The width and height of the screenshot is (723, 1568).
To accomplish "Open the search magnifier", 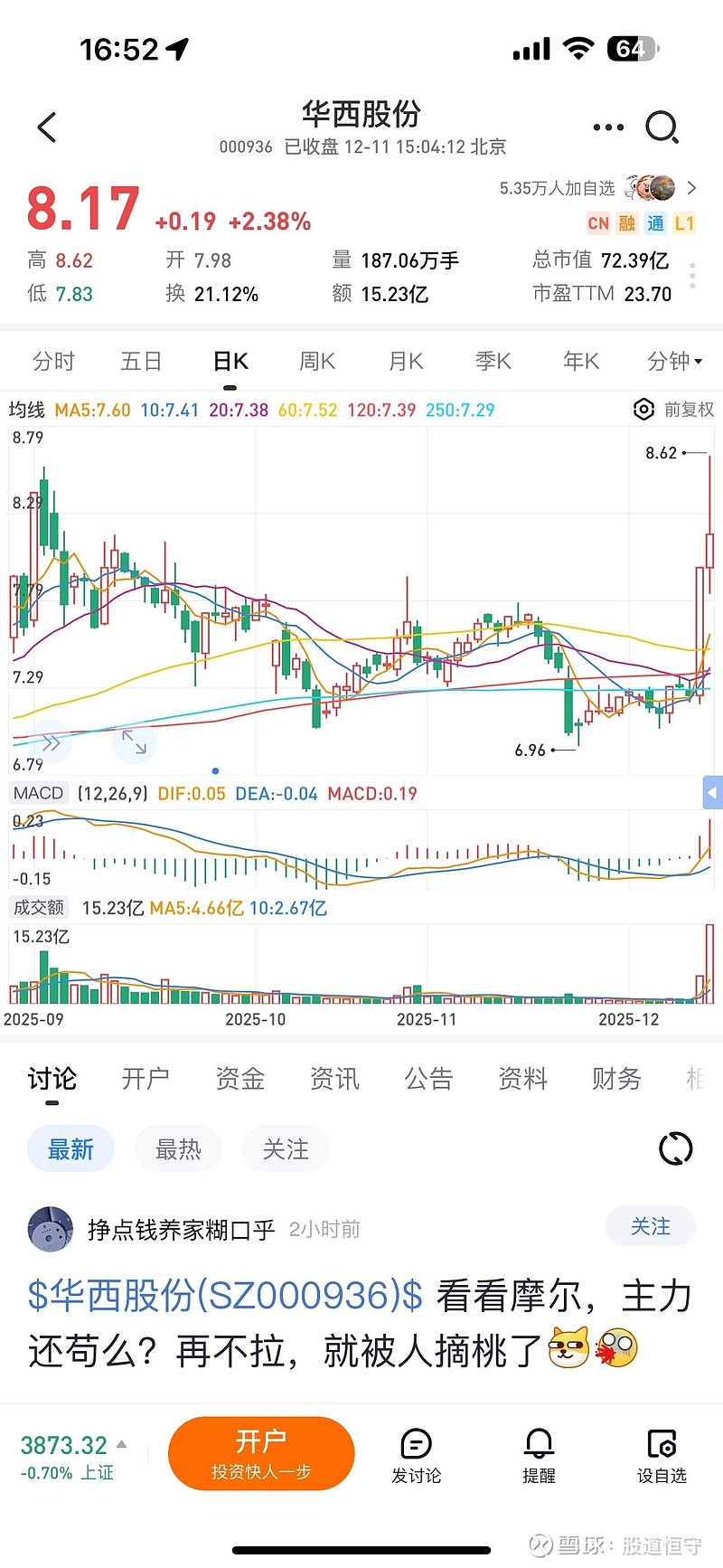I will click(x=662, y=128).
